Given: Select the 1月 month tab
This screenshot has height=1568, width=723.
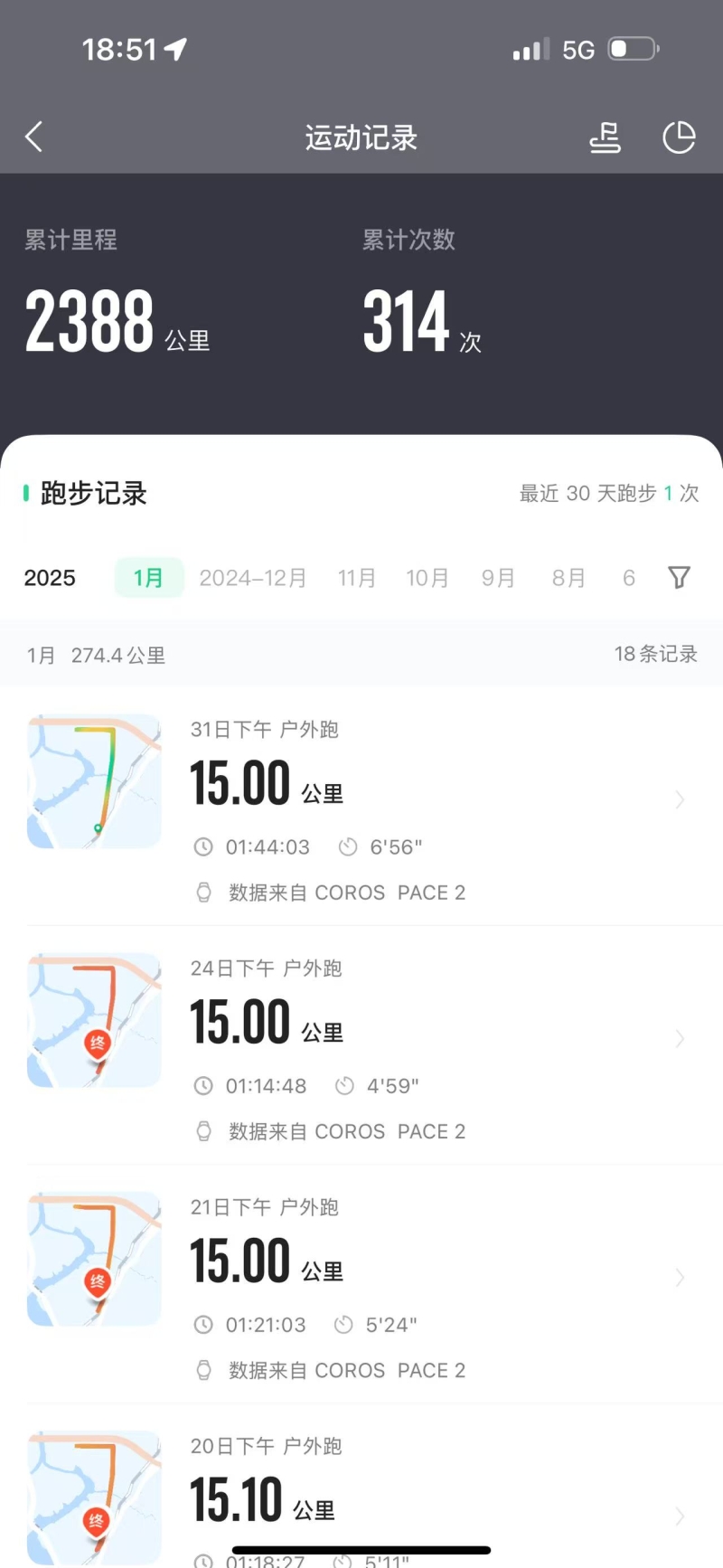Looking at the screenshot, I should click(149, 578).
